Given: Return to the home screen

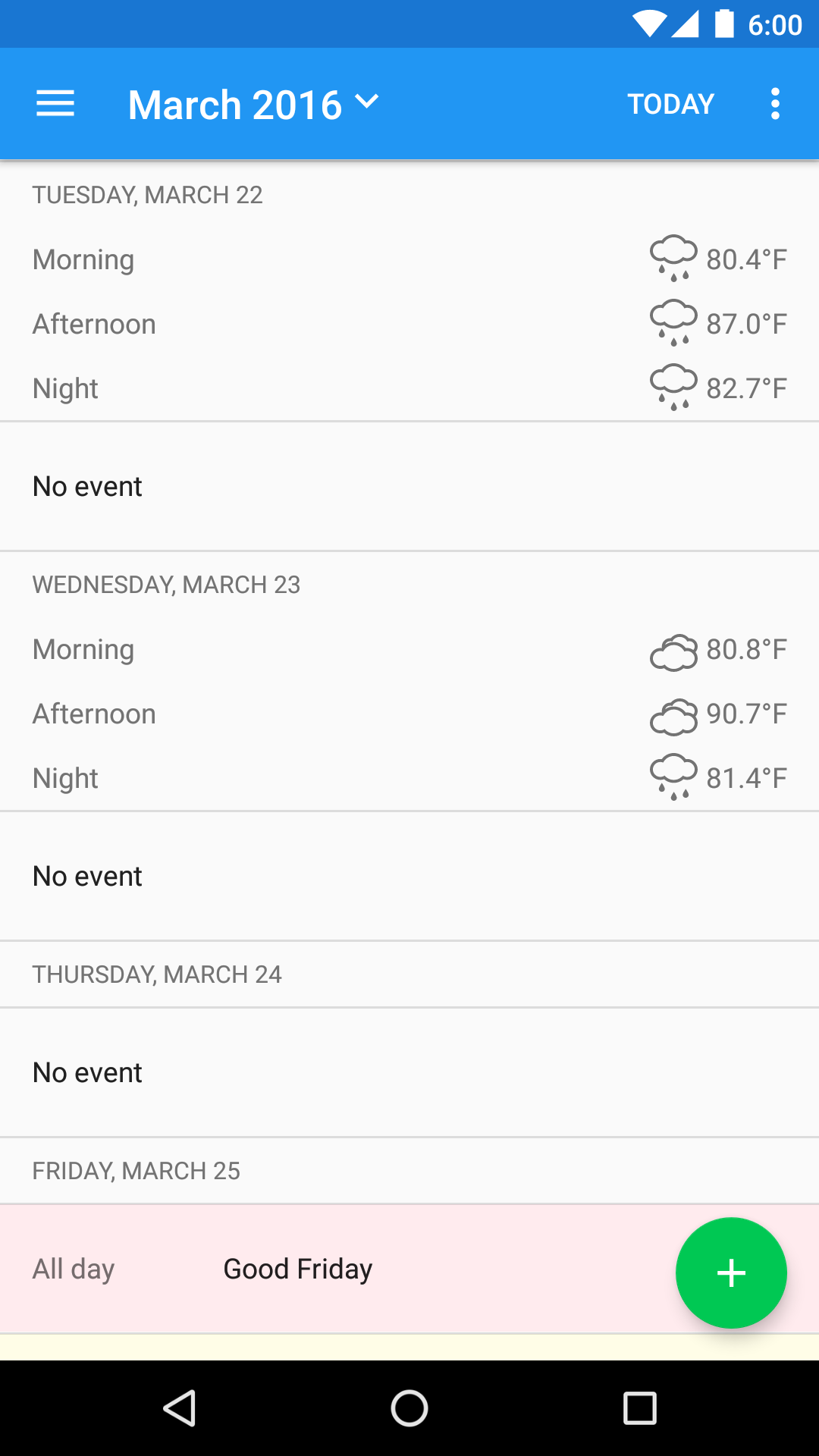Looking at the screenshot, I should 409,1408.
